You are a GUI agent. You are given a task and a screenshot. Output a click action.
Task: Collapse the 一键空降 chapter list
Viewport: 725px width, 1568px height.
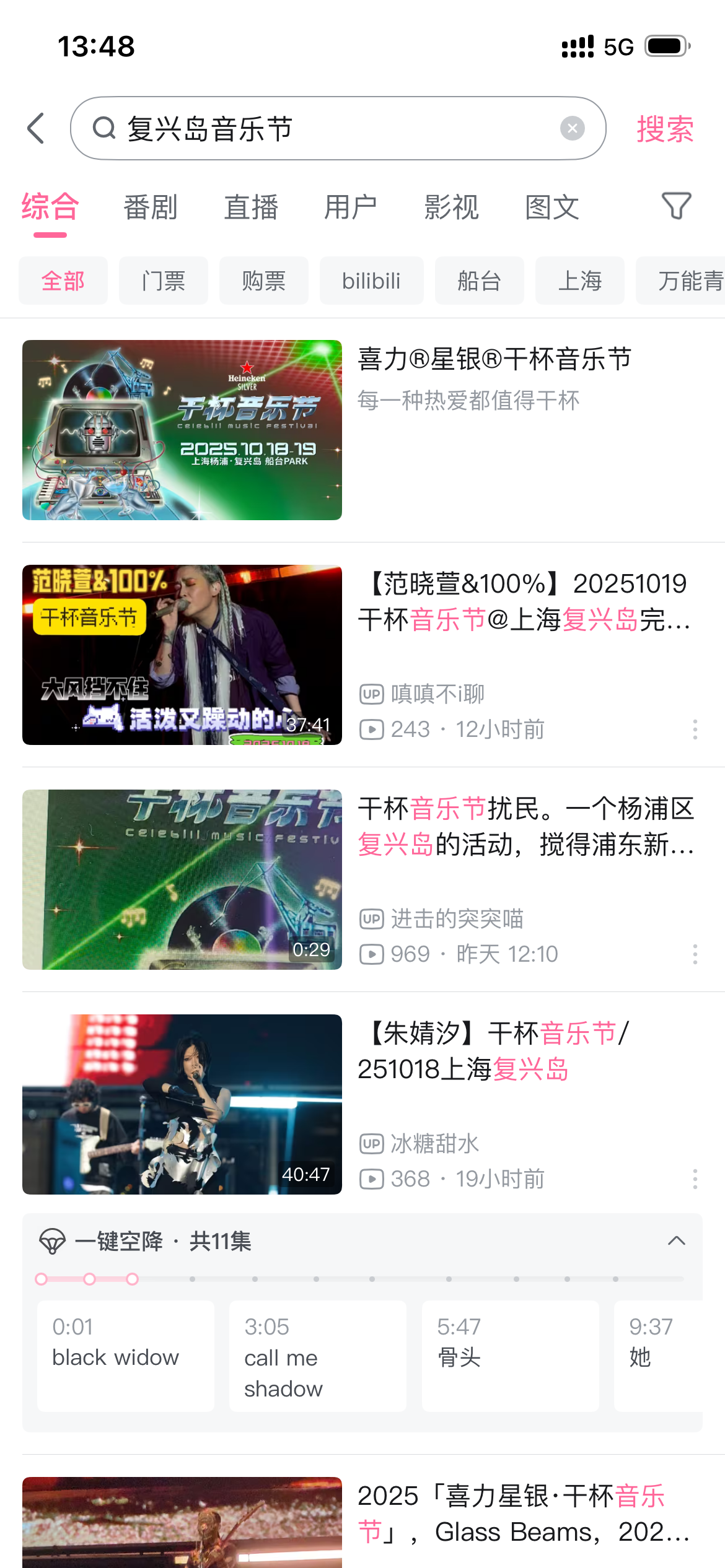point(676,1241)
